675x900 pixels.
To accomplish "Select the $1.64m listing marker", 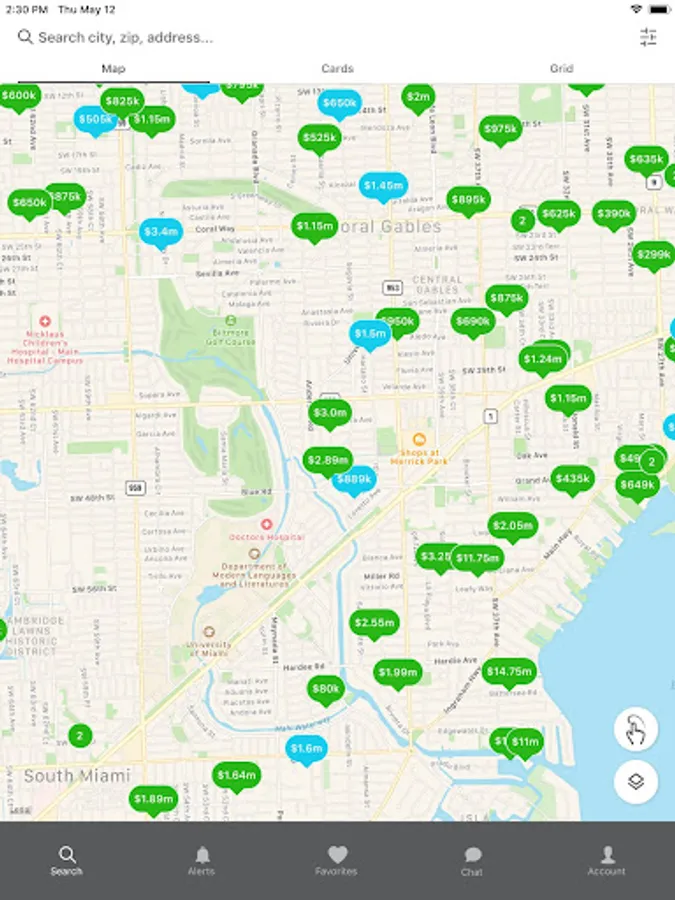I will pyautogui.click(x=236, y=776).
